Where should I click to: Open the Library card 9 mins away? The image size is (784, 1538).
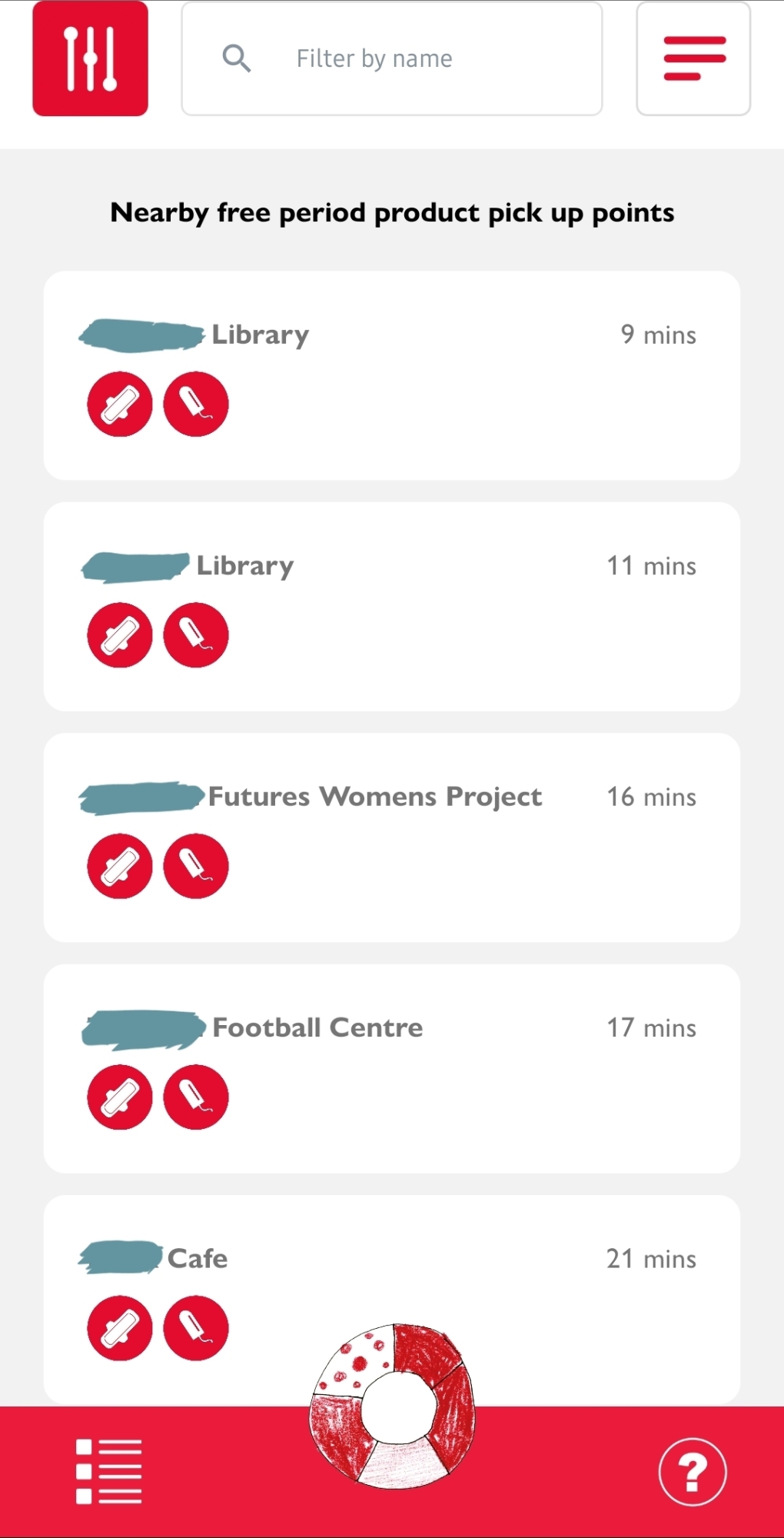[x=392, y=375]
